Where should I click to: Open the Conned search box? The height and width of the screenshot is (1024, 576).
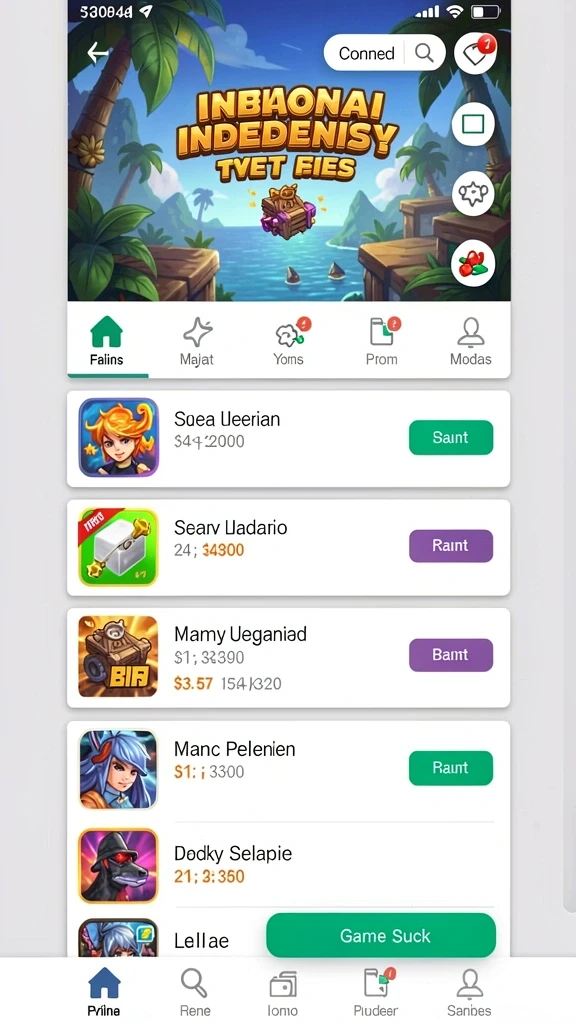385,53
